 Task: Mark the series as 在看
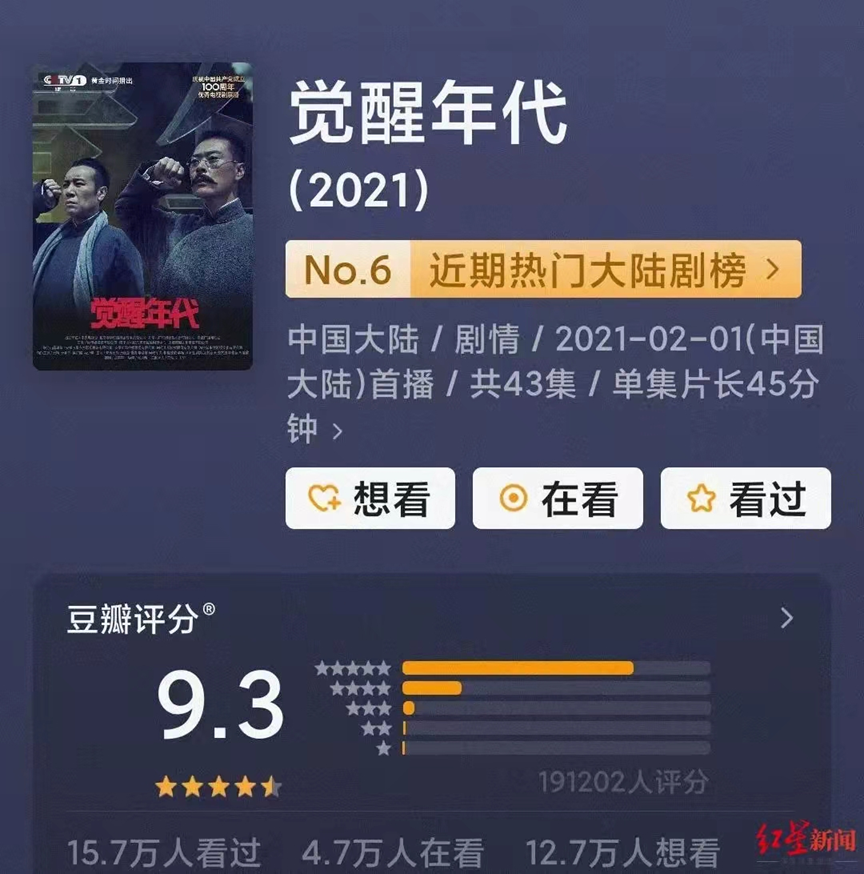click(558, 498)
